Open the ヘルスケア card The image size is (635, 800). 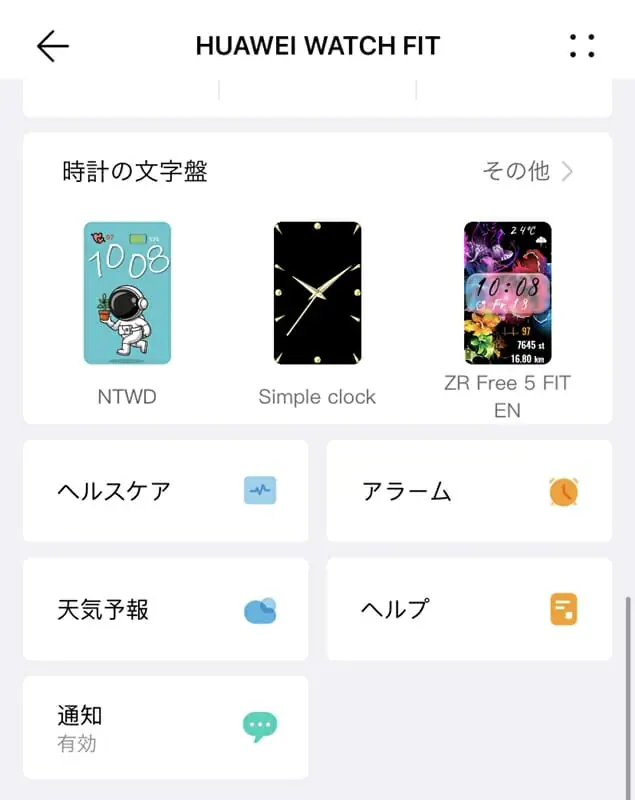(166, 491)
